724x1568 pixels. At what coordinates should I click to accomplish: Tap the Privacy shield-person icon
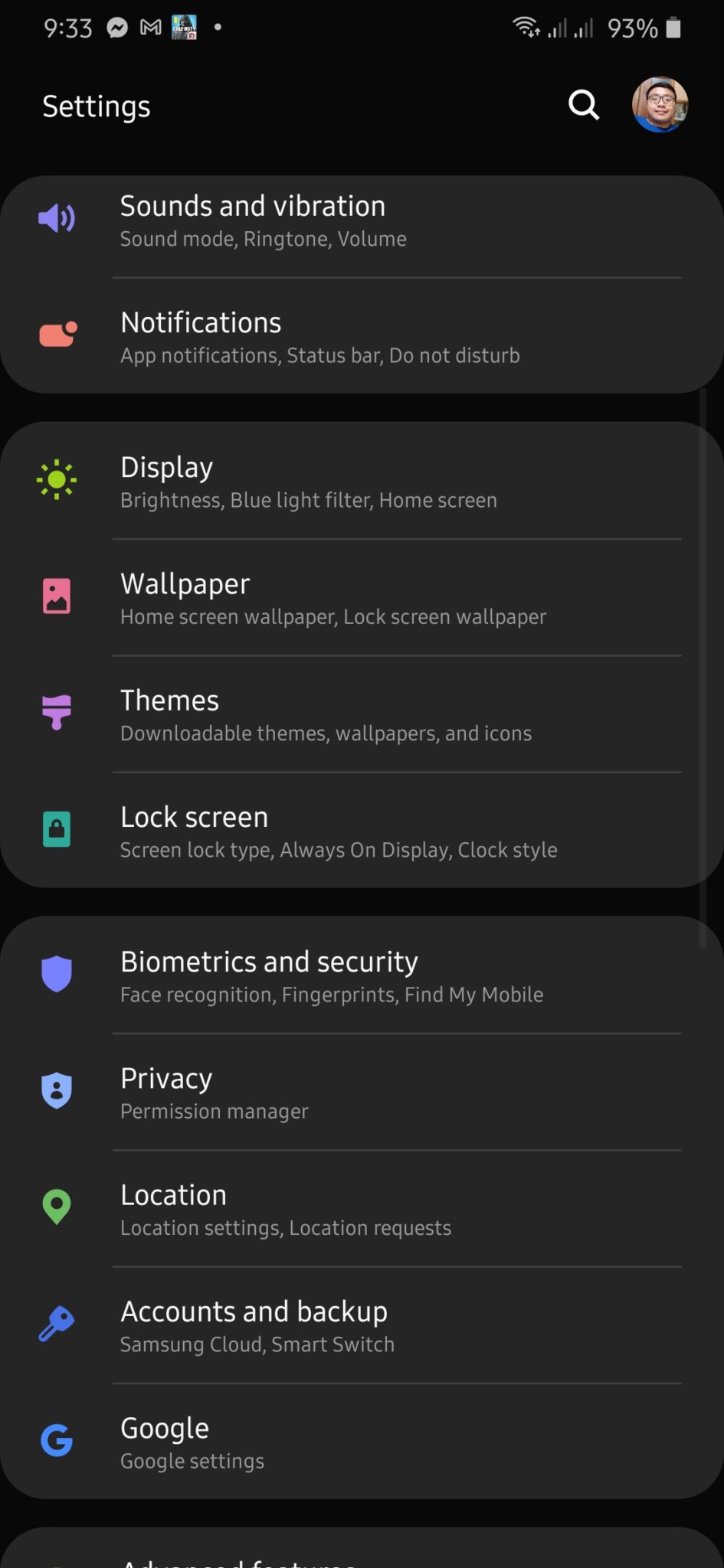click(x=57, y=1090)
